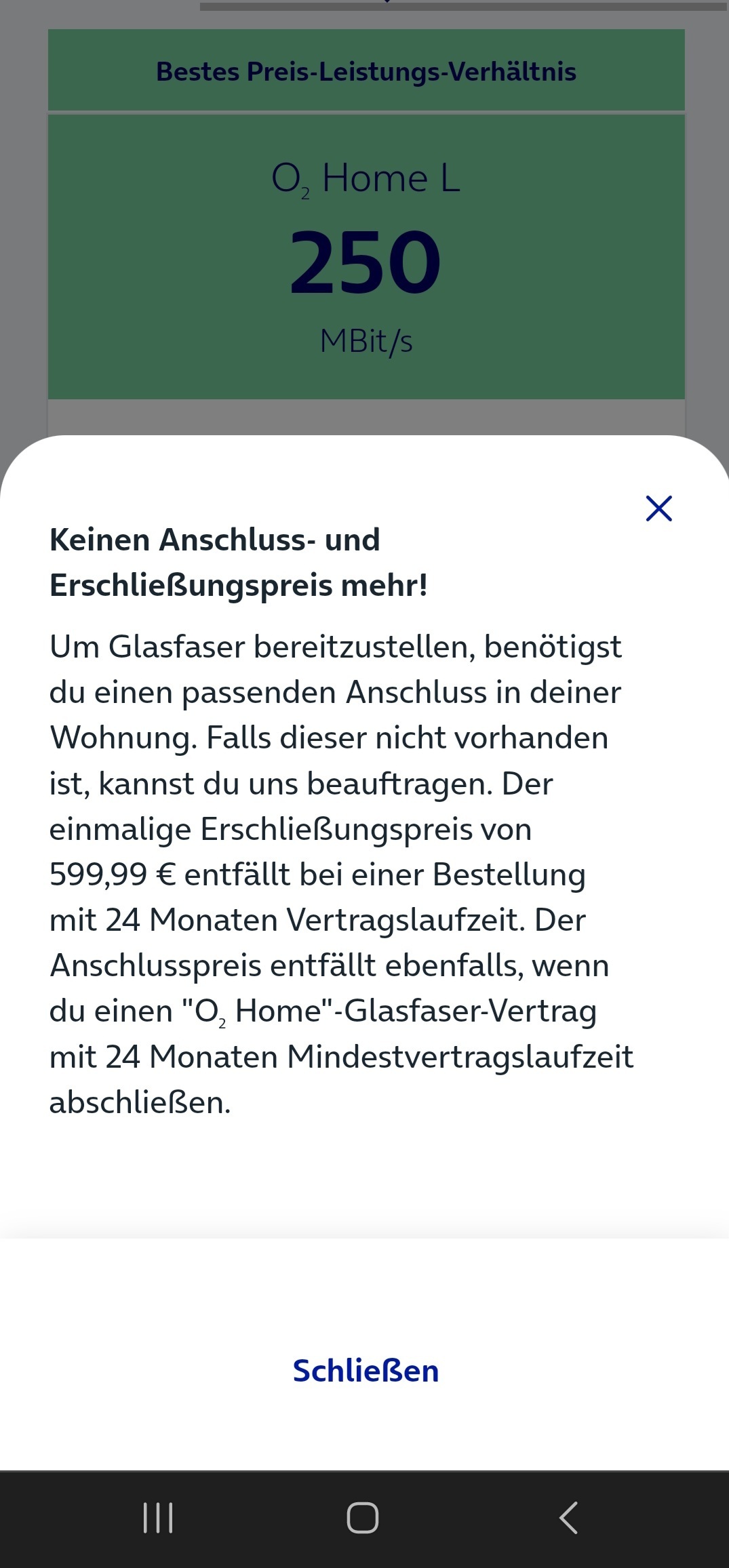Close the info sheet with the X icon
The height and width of the screenshot is (1568, 729).
pos(658,508)
